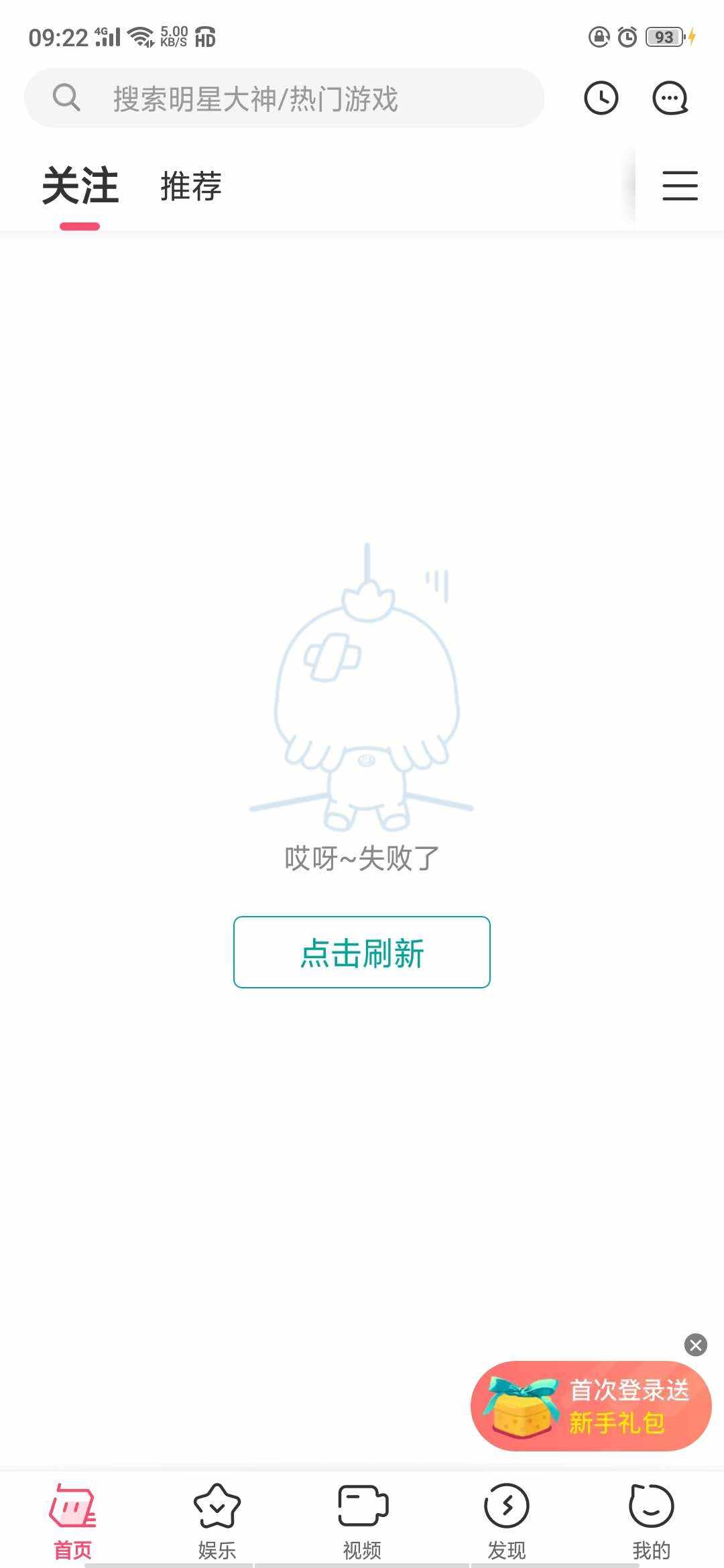The width and height of the screenshot is (724, 1568).
Task: Open the history clock icon
Action: tap(601, 99)
